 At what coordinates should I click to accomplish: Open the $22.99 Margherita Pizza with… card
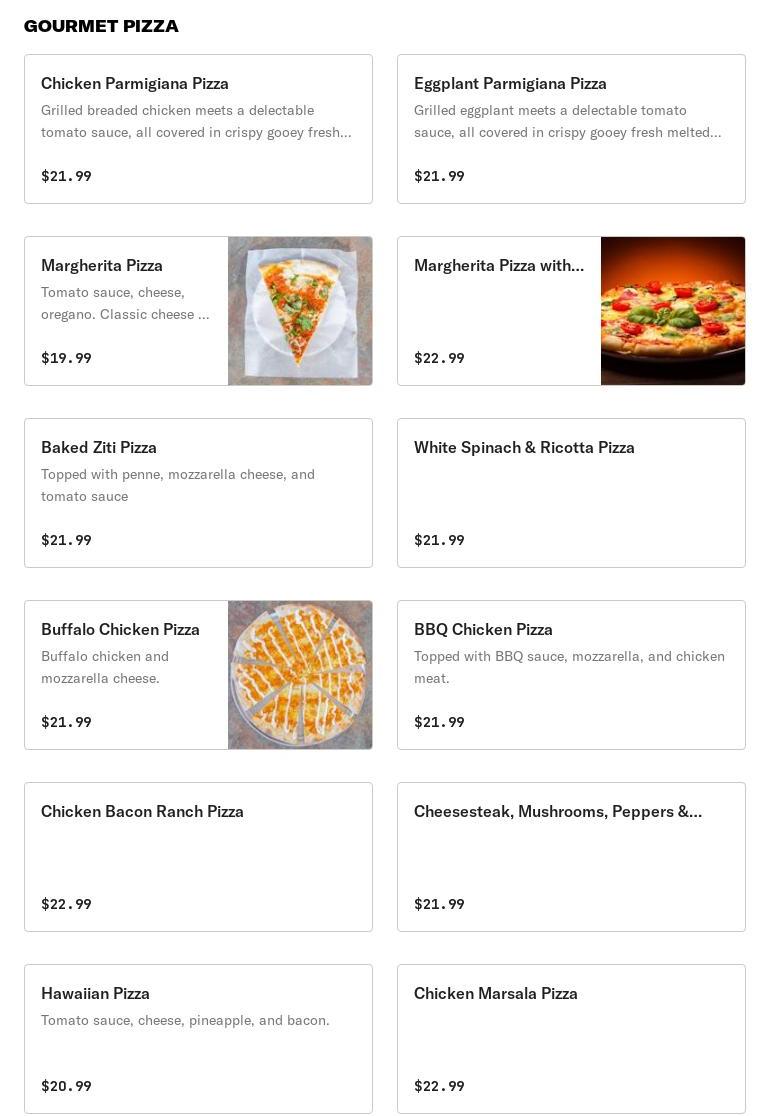coord(571,311)
